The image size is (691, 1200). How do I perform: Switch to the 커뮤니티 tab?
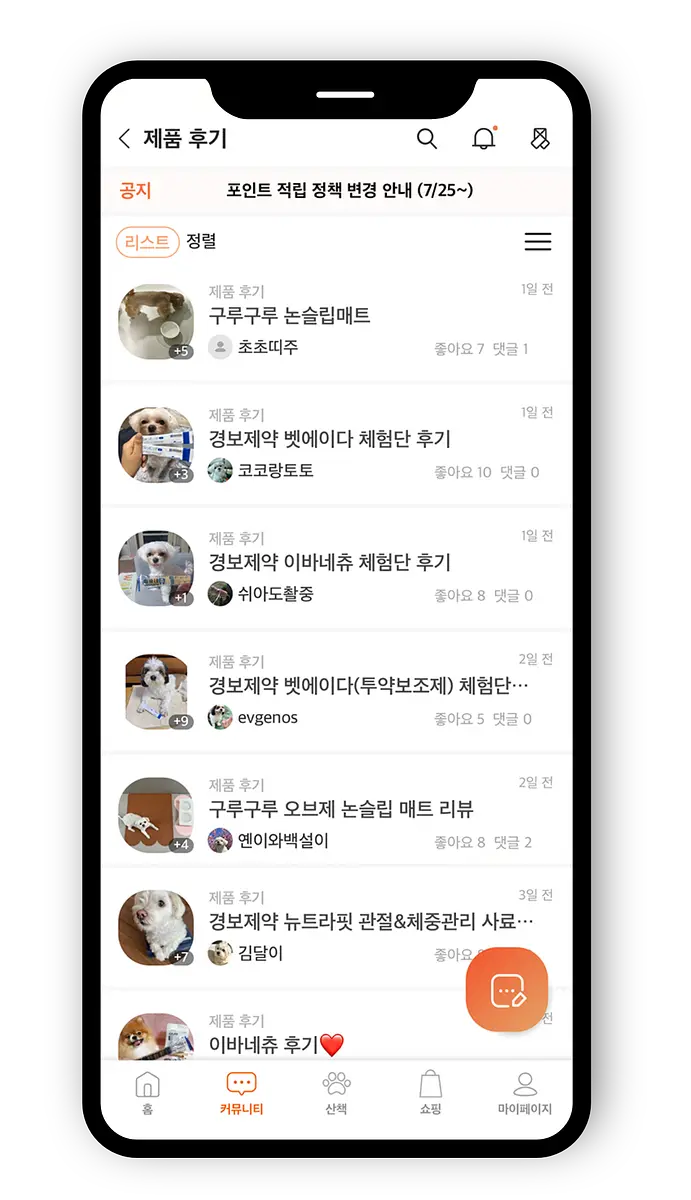tap(241, 1092)
